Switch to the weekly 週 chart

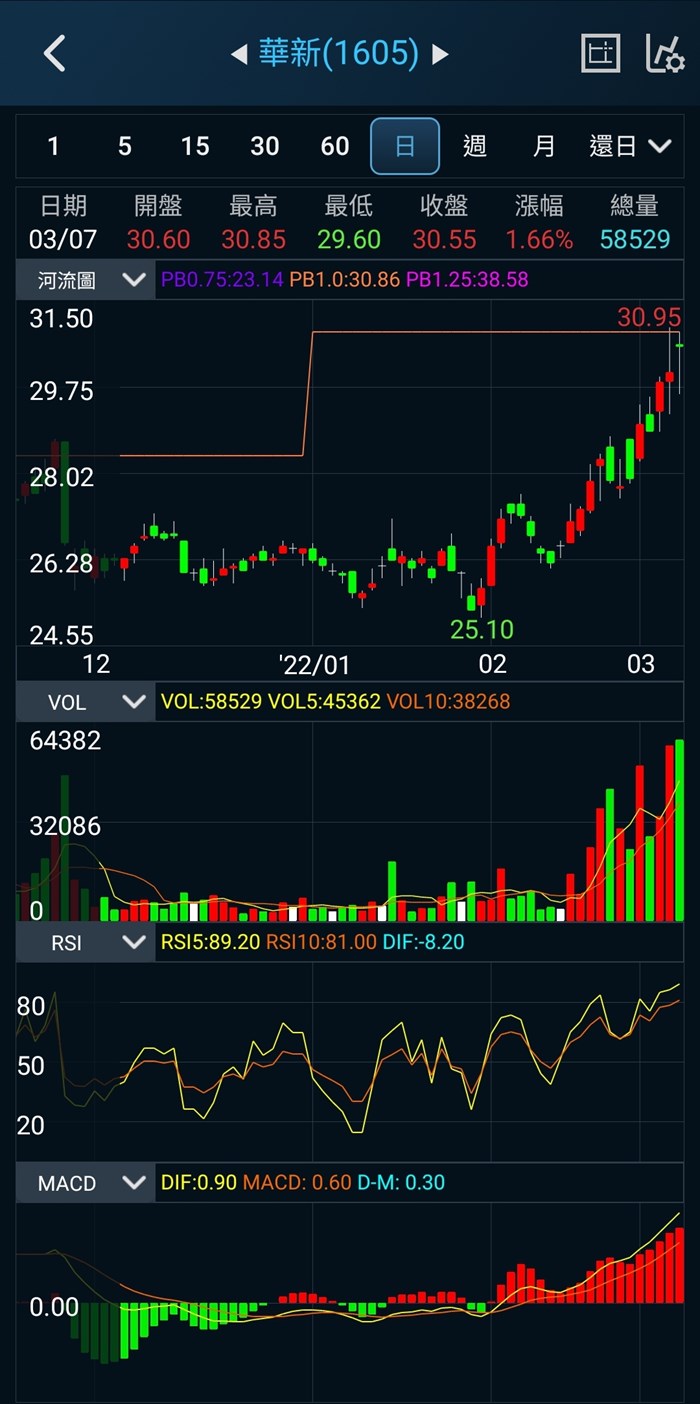pyautogui.click(x=475, y=147)
